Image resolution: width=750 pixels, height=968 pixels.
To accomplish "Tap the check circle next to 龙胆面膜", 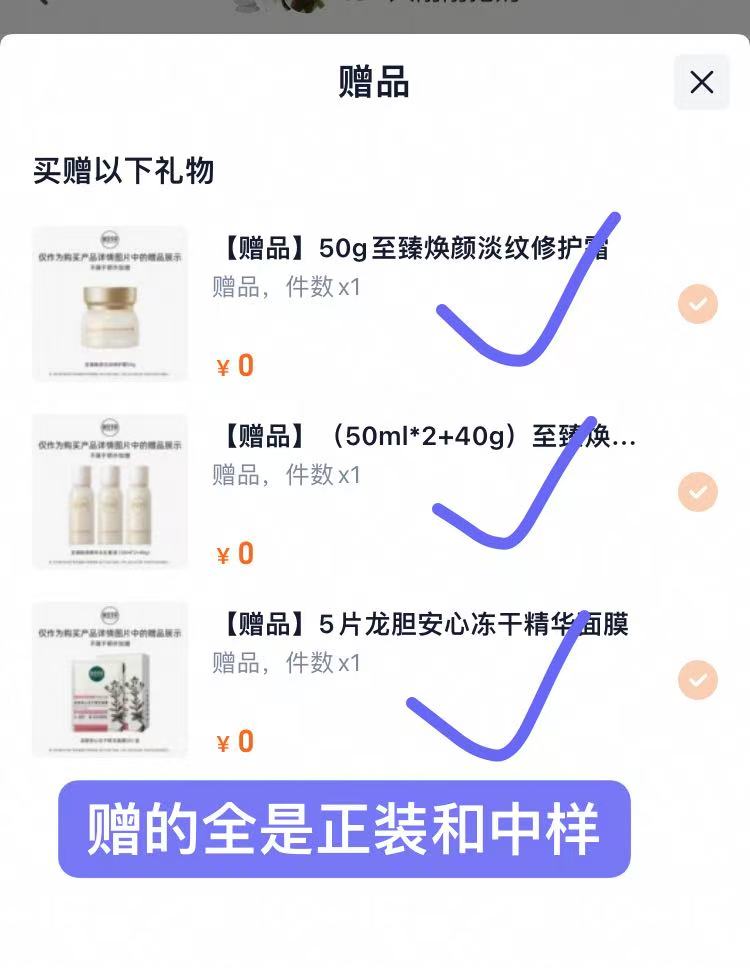I will click(x=697, y=680).
